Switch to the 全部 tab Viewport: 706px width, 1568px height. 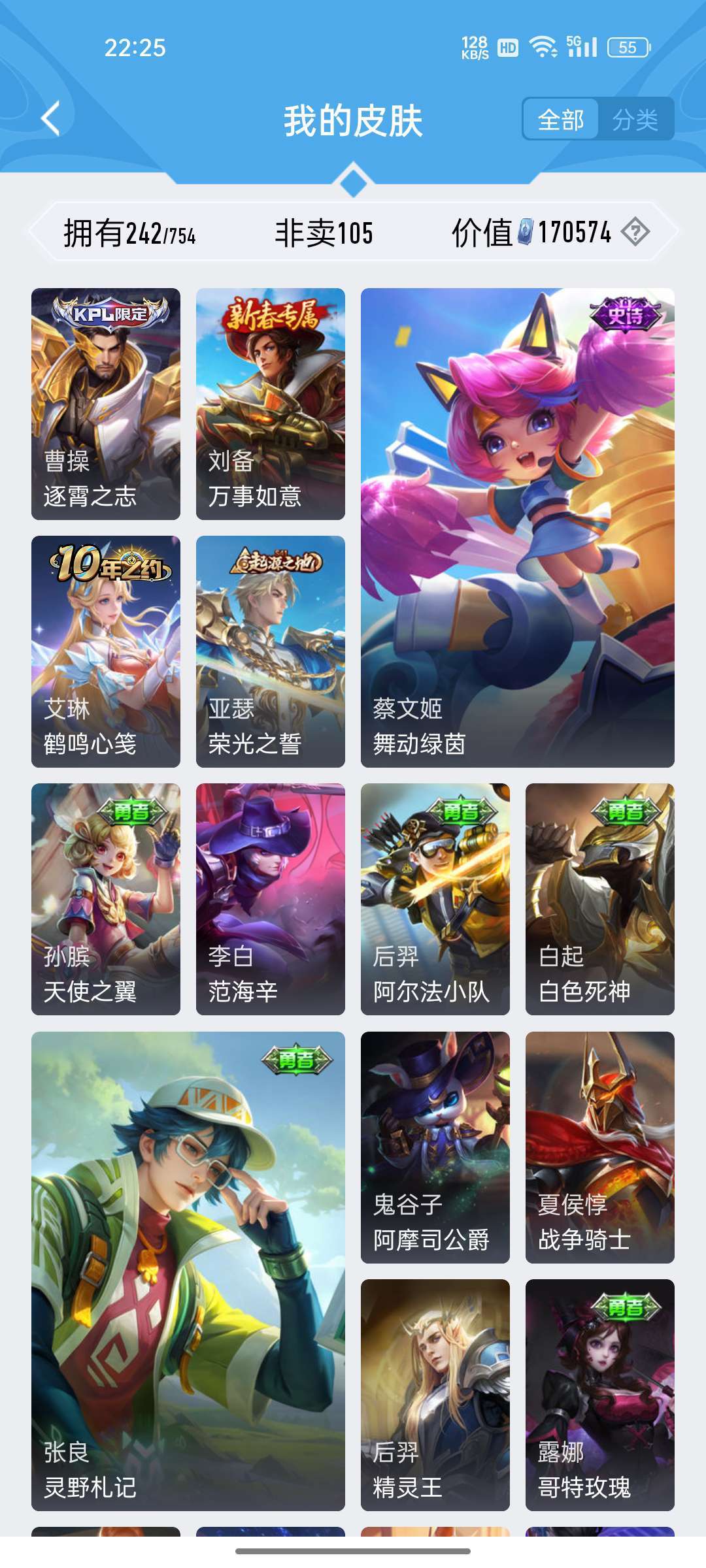pyautogui.click(x=561, y=120)
